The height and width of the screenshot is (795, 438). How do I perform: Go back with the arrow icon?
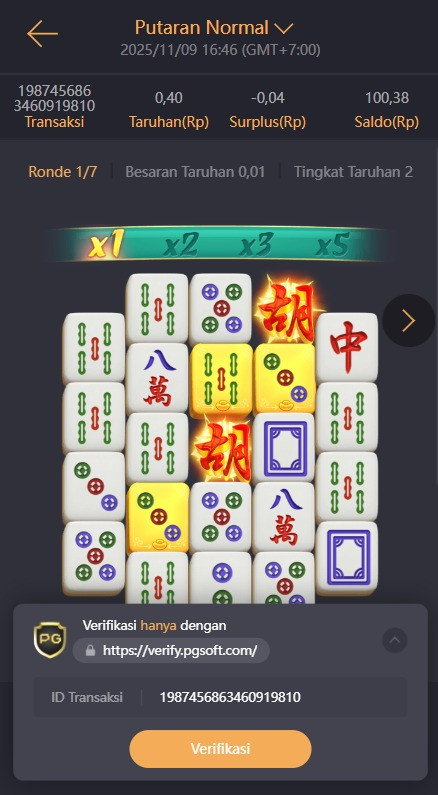pyautogui.click(x=42, y=34)
